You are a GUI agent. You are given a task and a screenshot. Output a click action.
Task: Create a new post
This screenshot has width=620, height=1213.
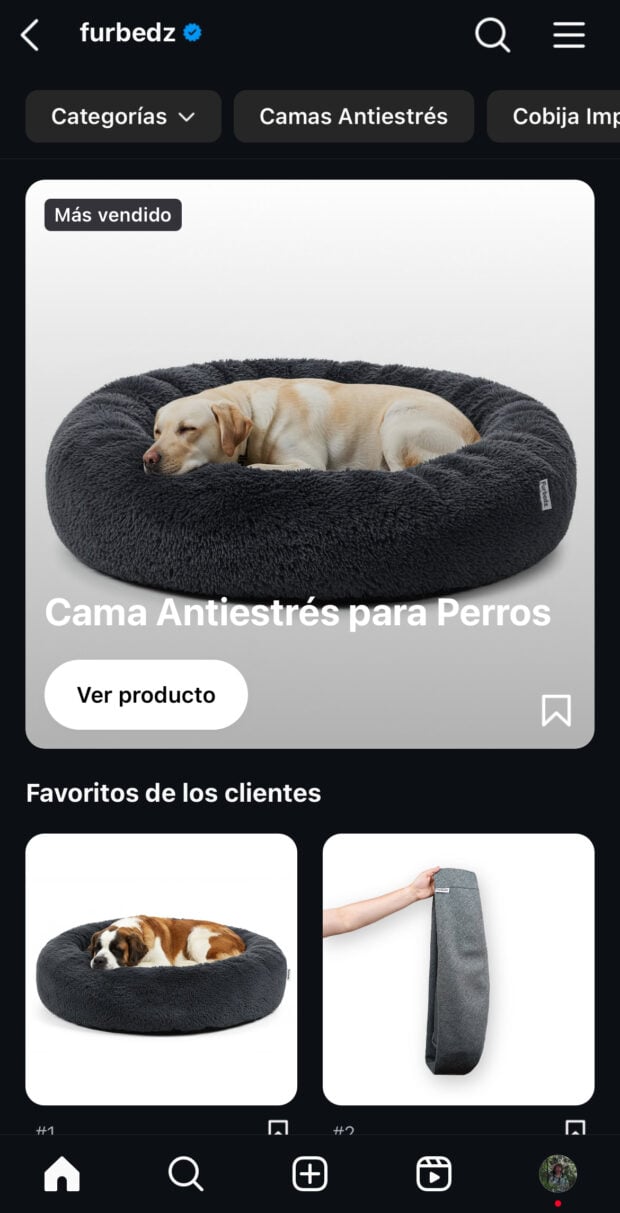pos(310,1174)
